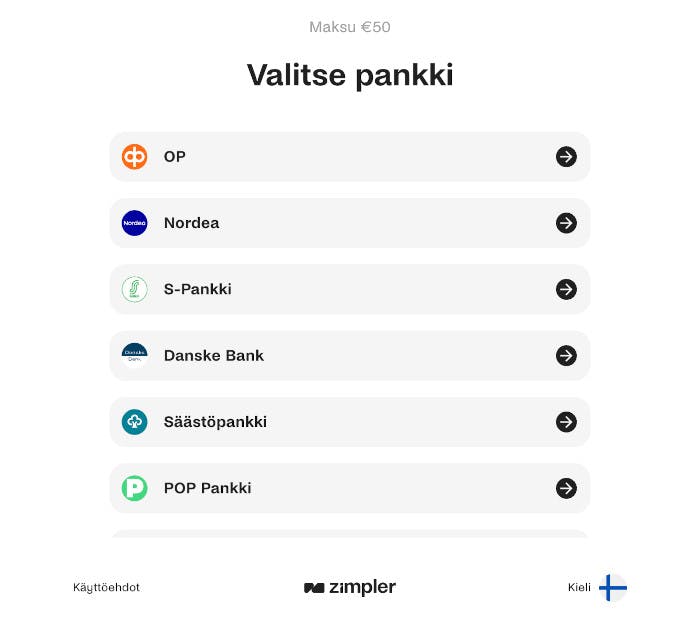The height and width of the screenshot is (624, 700).
Task: Select OP as your bank
Action: (x=349, y=157)
